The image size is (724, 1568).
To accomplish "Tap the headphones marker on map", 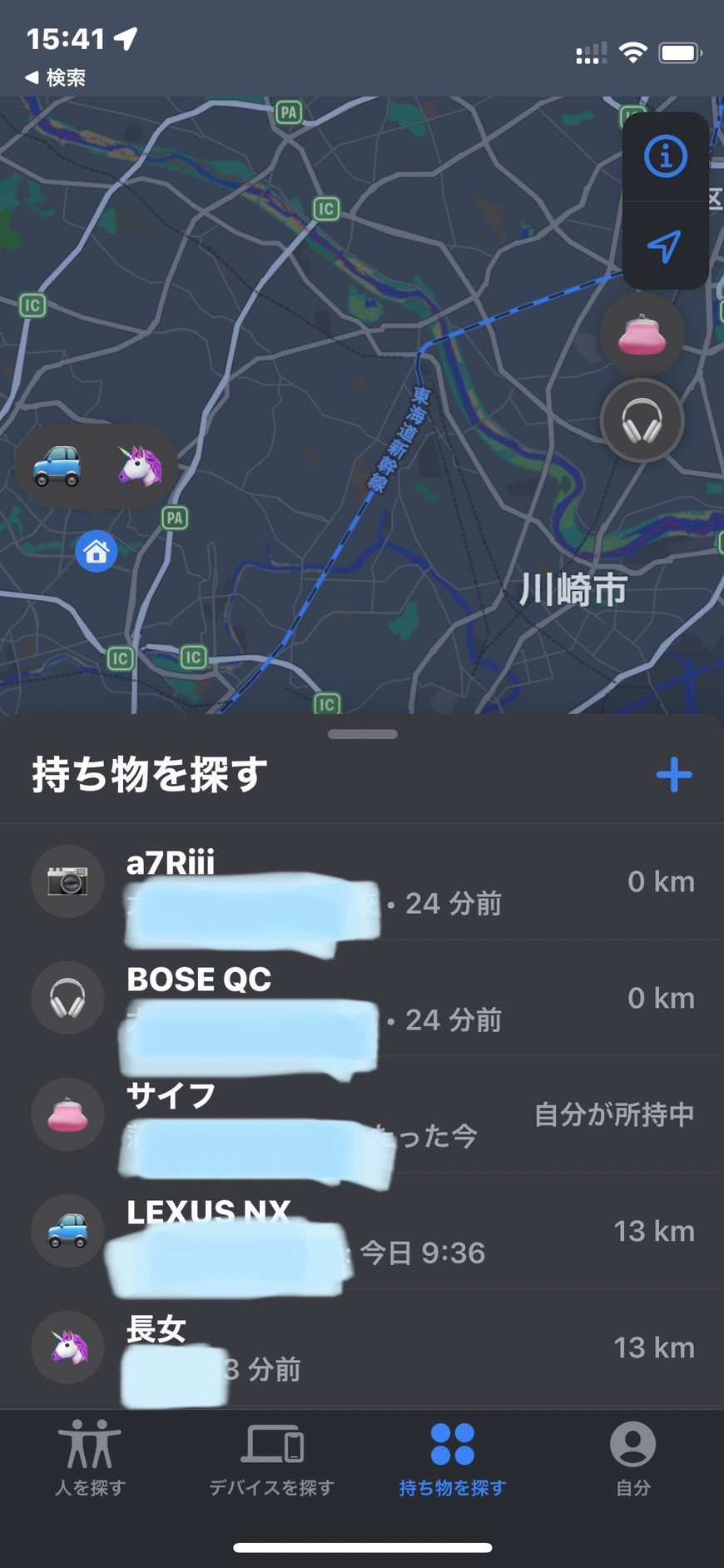I will pyautogui.click(x=642, y=421).
